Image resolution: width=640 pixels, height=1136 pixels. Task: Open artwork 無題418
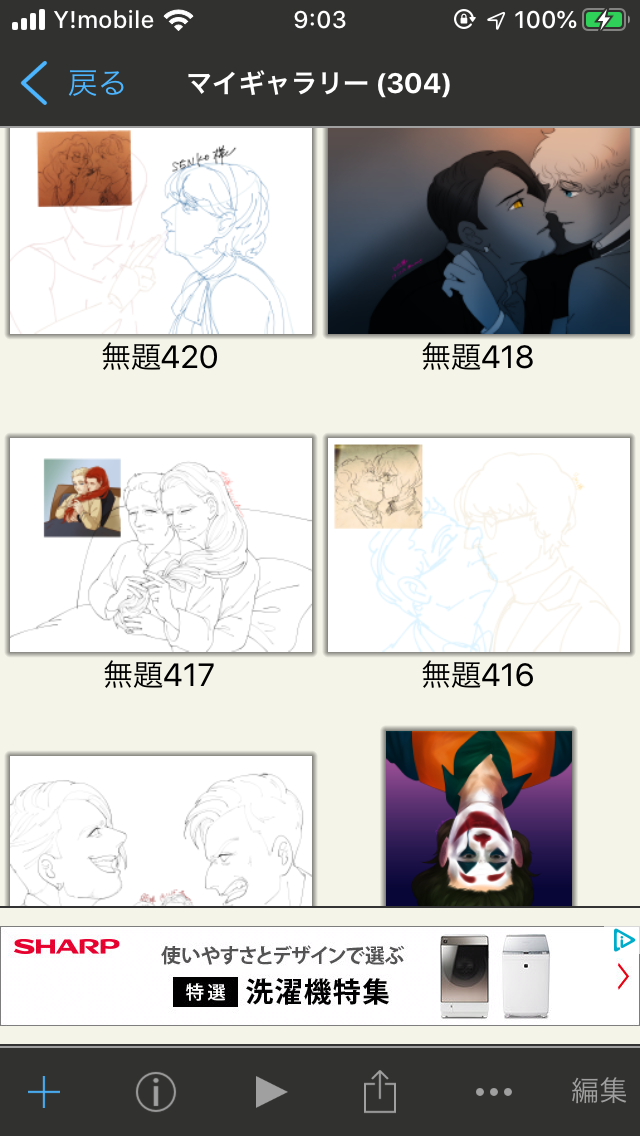(479, 232)
